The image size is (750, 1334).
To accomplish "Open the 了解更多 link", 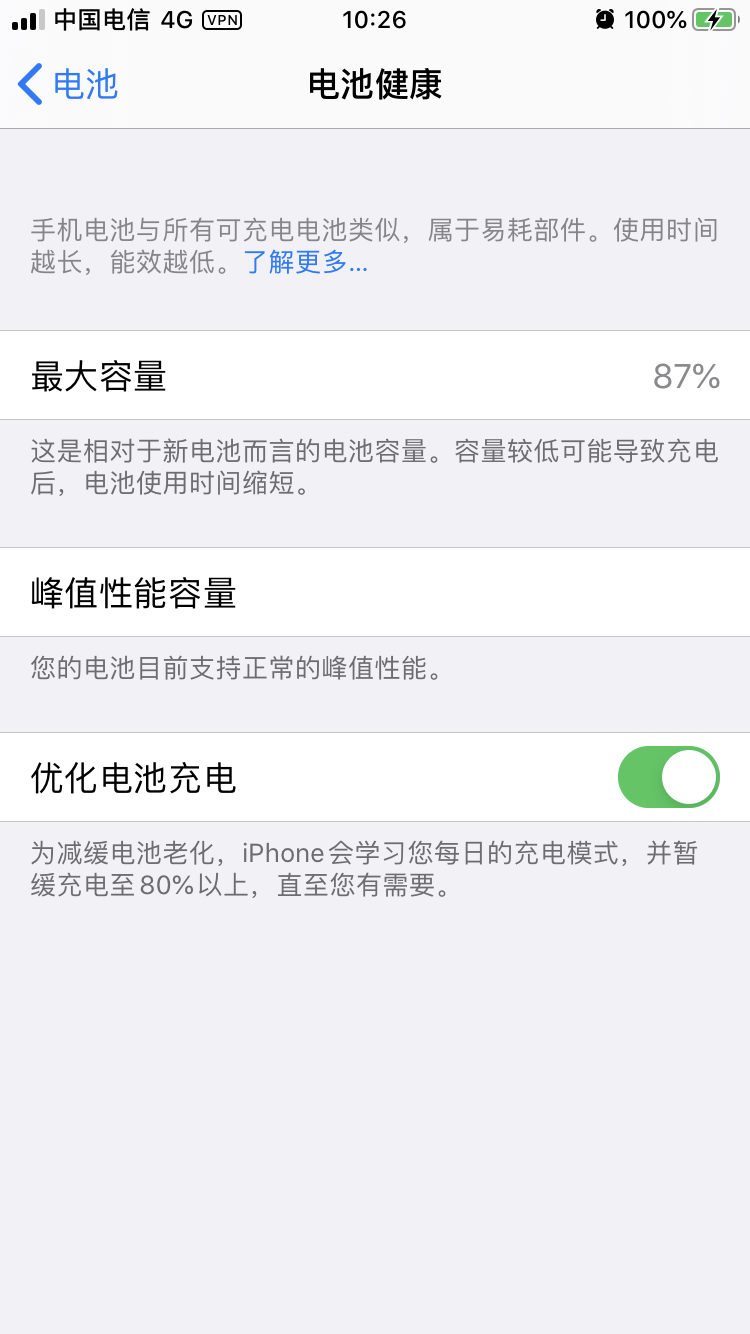I will tap(305, 263).
